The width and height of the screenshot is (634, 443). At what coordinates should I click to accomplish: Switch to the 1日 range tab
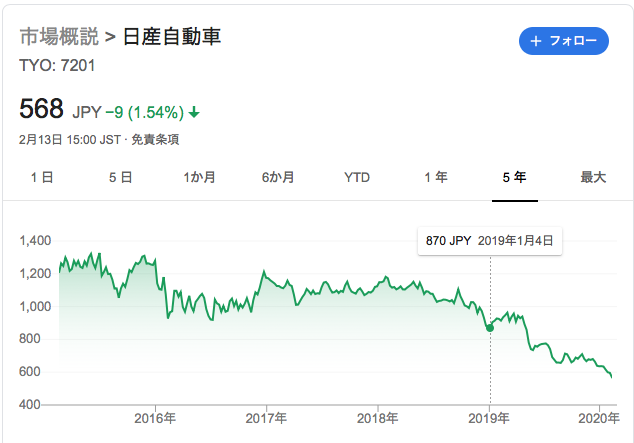(x=41, y=177)
